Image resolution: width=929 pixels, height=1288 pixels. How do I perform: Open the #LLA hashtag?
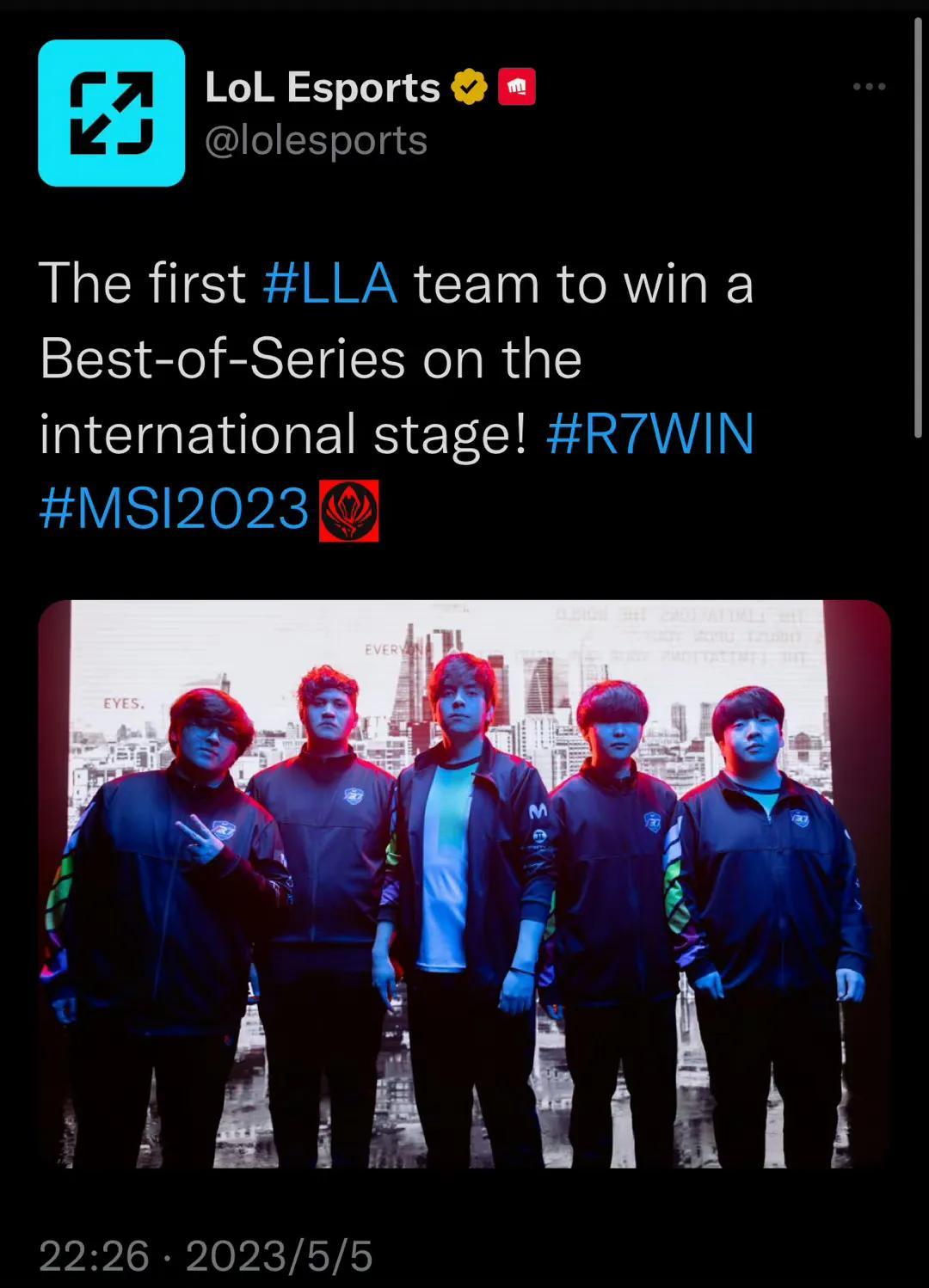pos(329,283)
